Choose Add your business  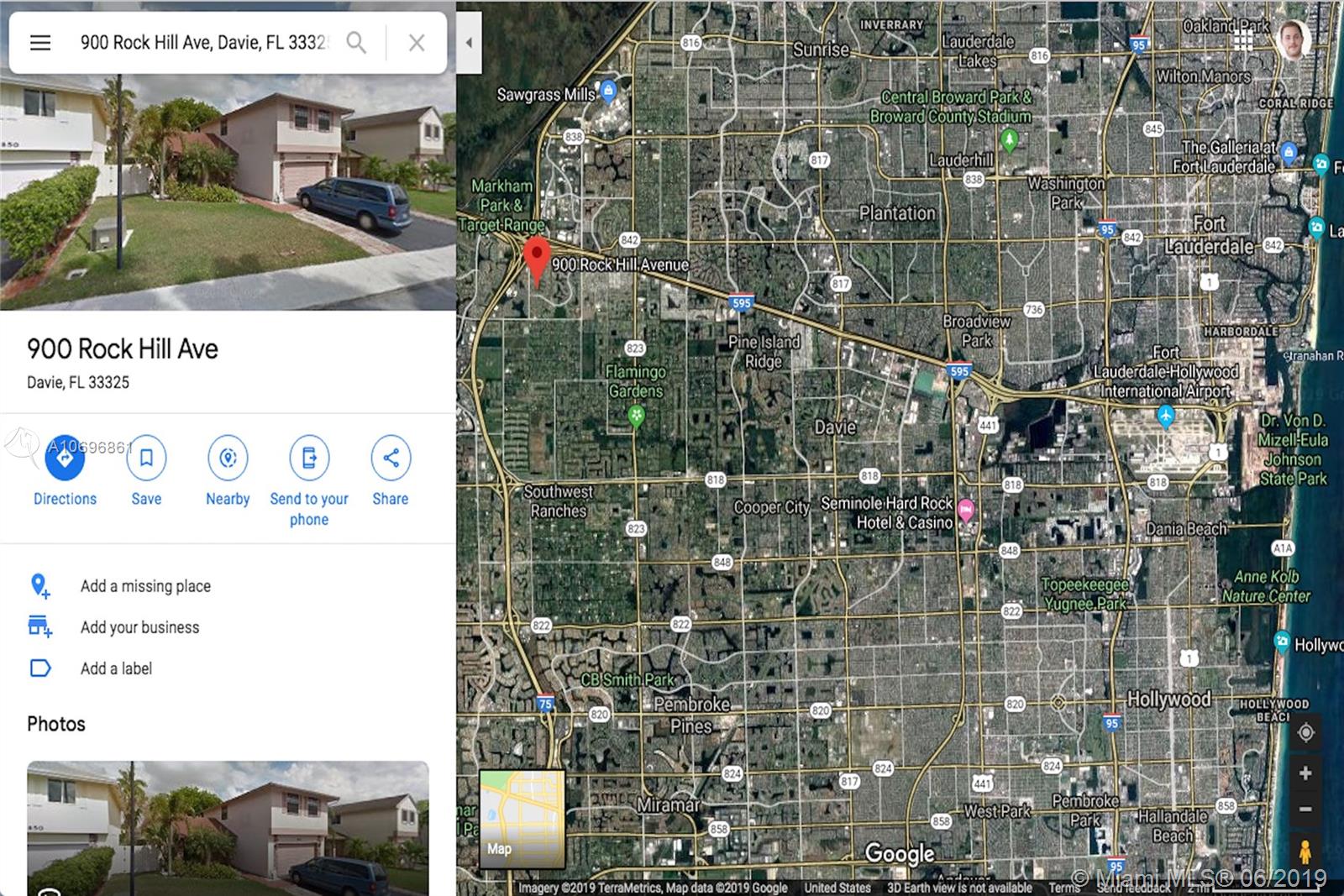coord(139,627)
